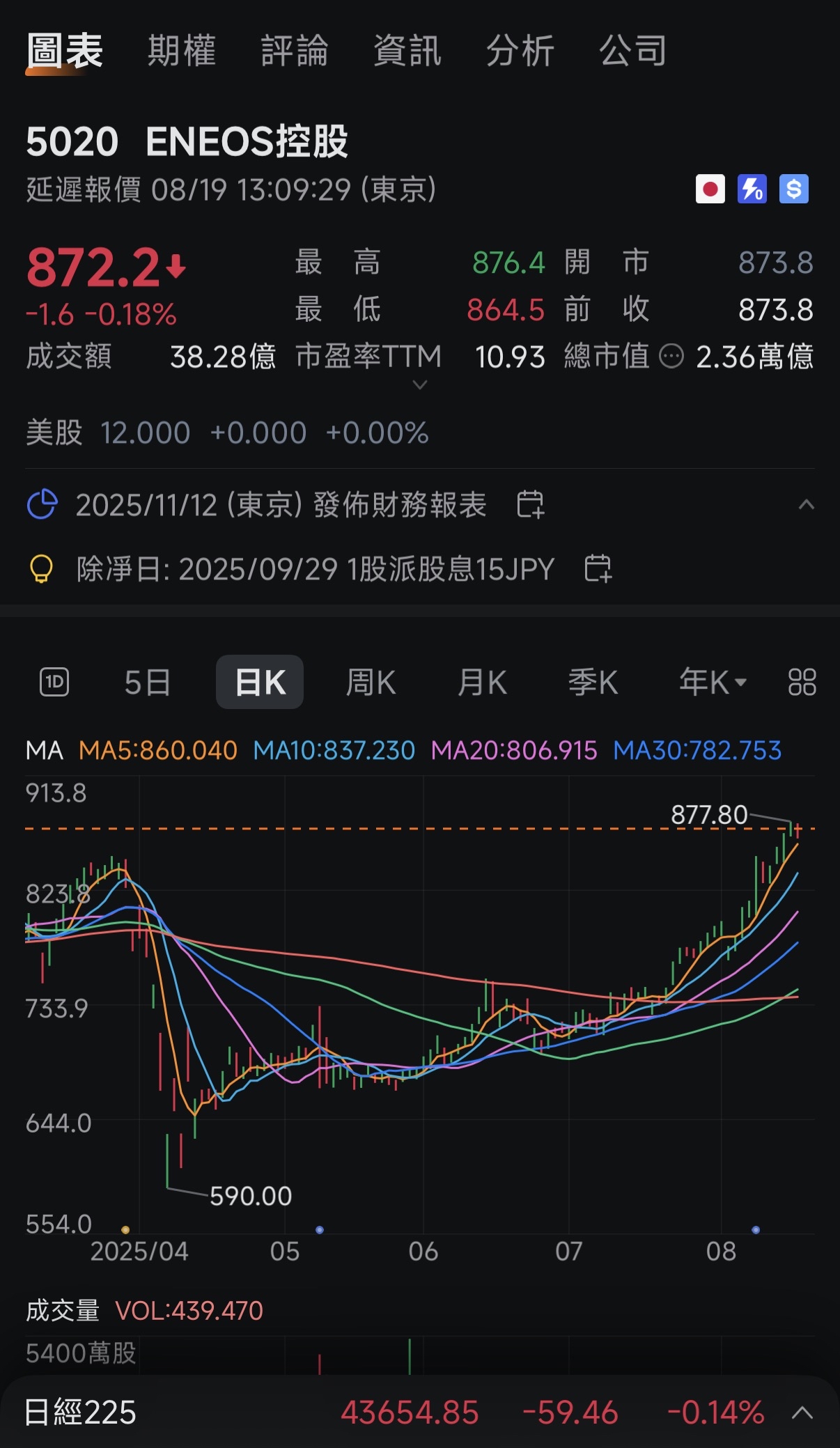The image size is (840, 1448).
Task: Switch to the 資訊 tab
Action: (407, 52)
